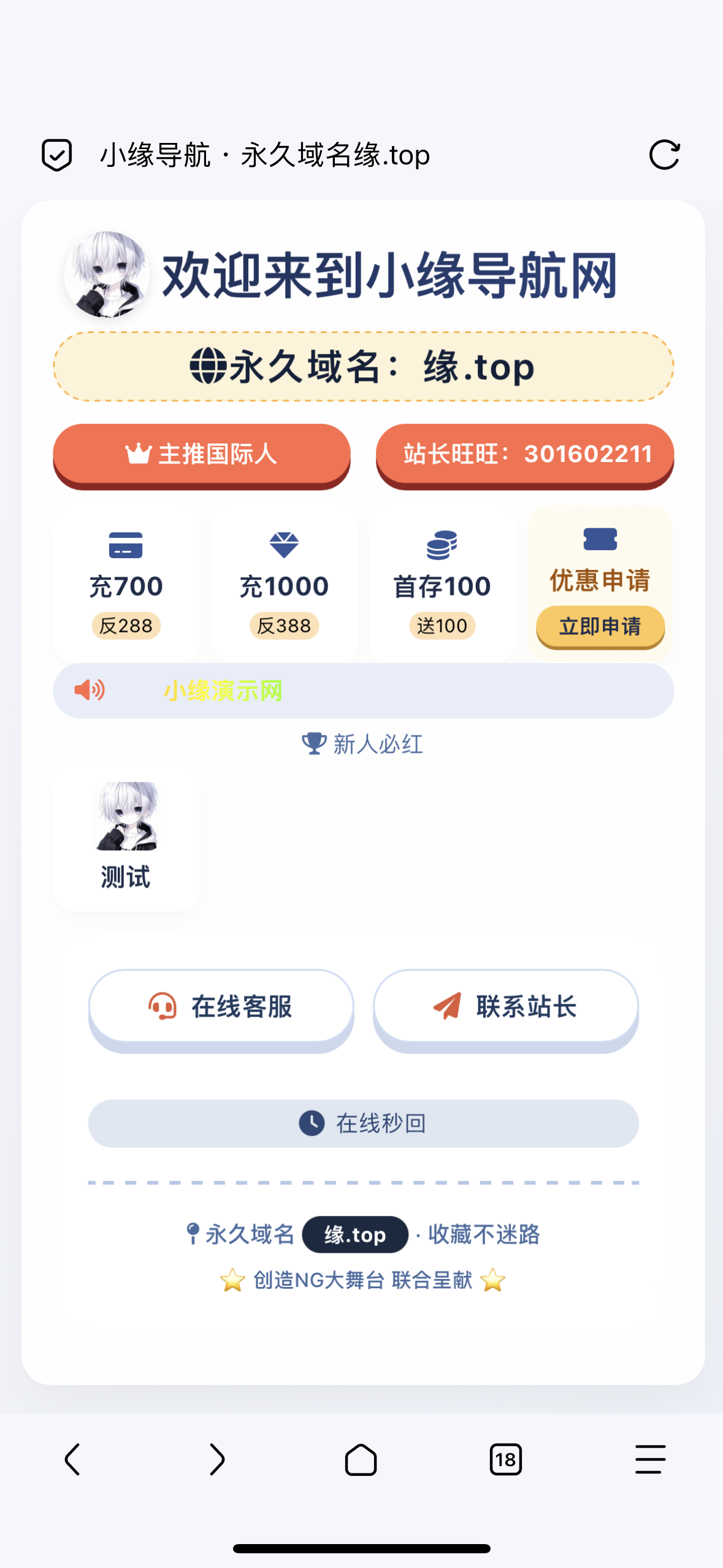
Task: Click the coins icon above 首存100
Action: (442, 545)
